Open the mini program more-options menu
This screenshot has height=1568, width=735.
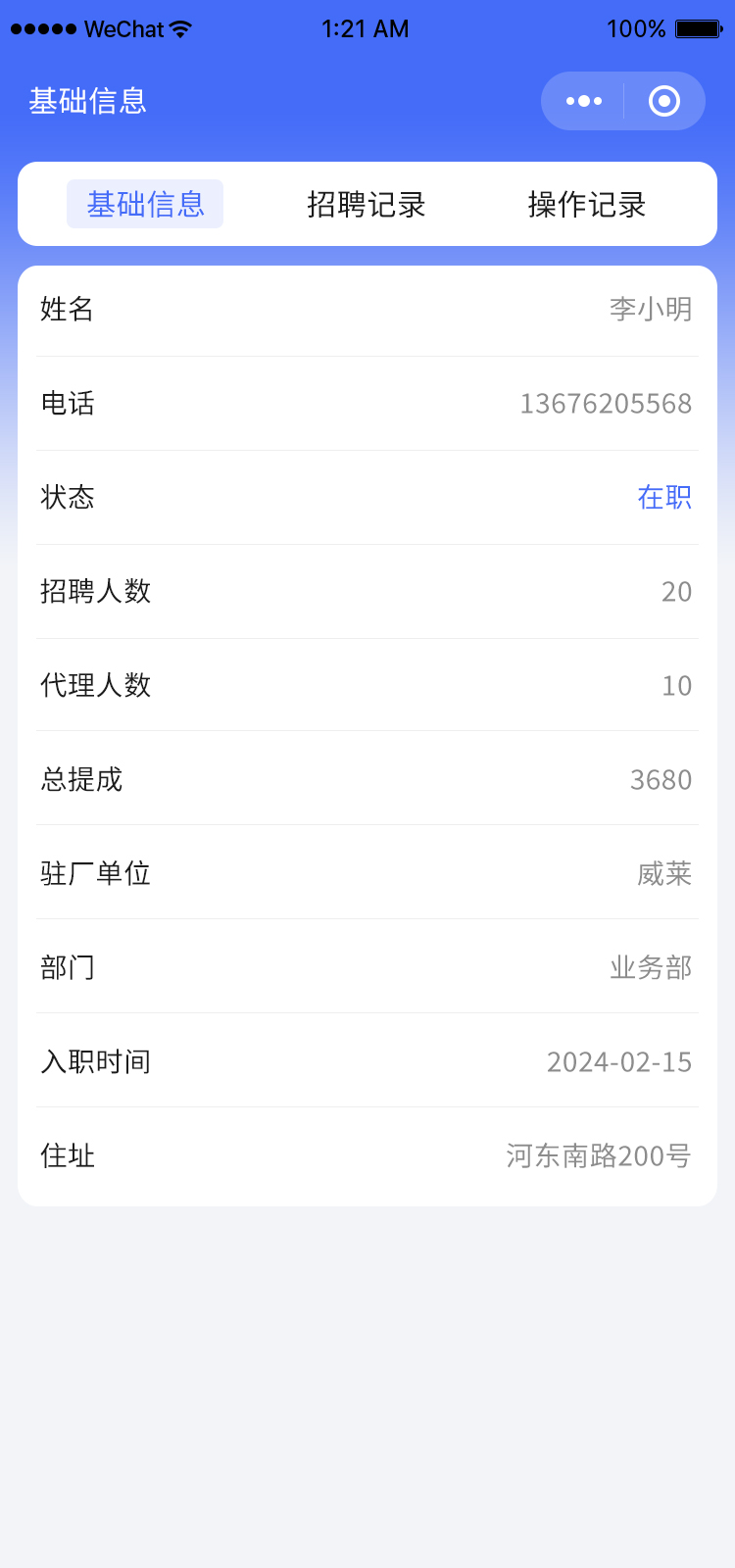[x=584, y=101]
